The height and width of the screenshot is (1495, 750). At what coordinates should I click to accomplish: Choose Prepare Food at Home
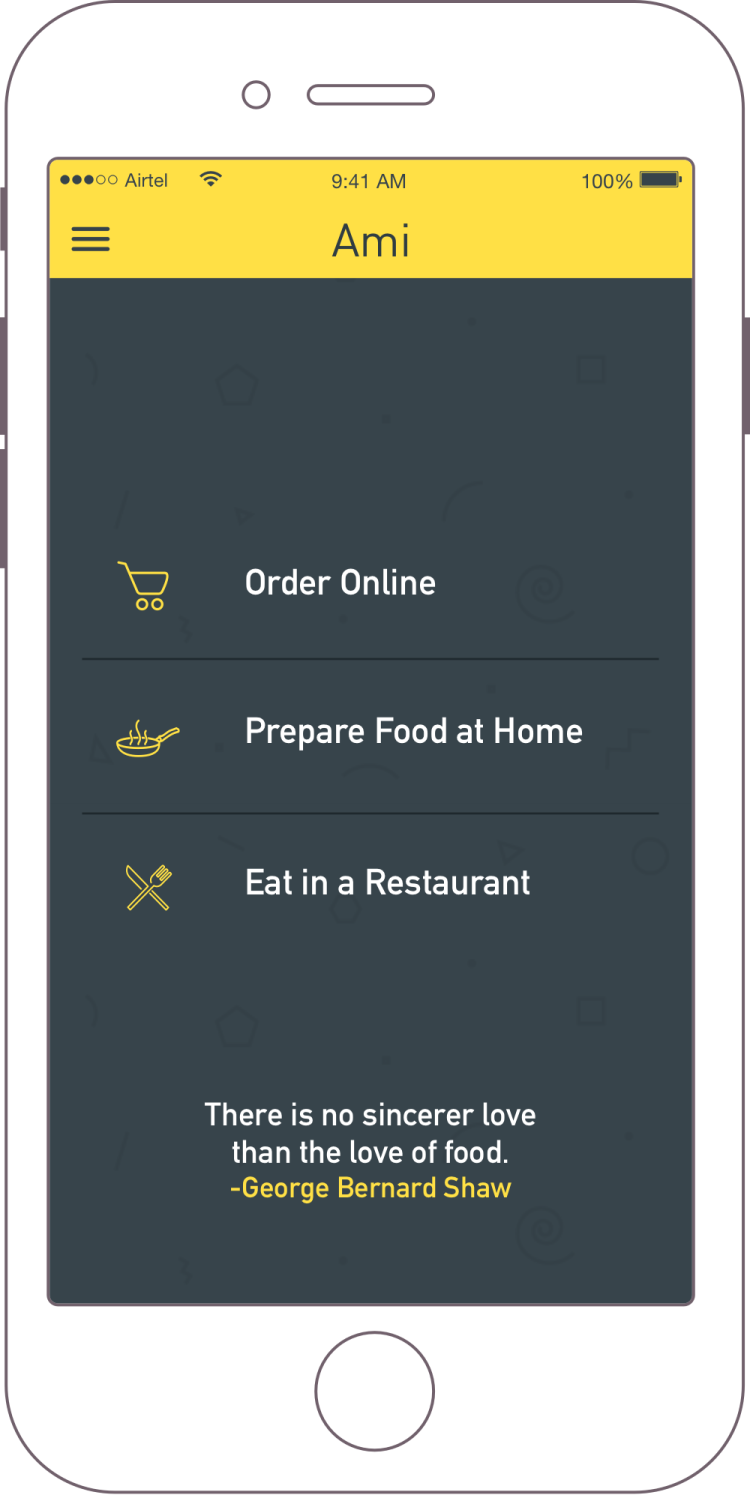coord(413,732)
